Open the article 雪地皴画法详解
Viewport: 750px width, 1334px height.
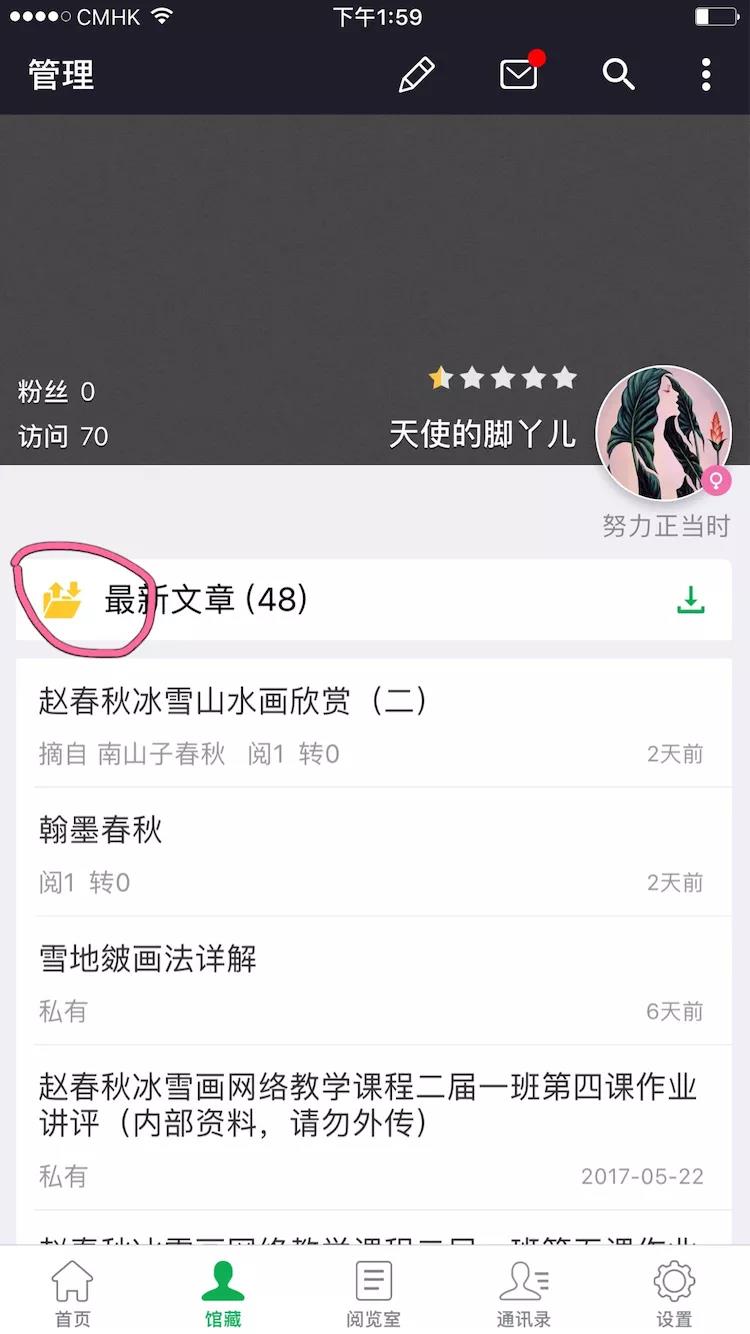pos(148,959)
